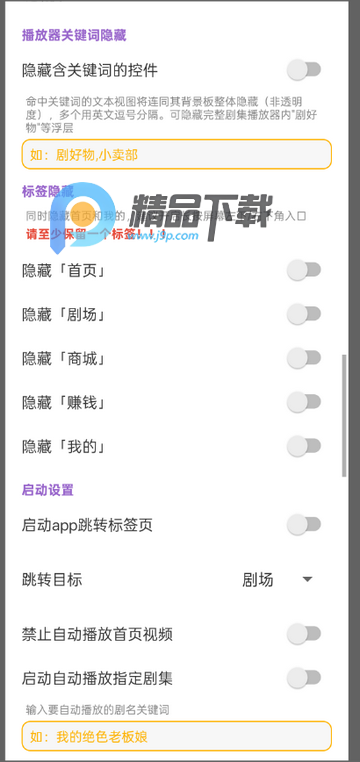
Task: Enable 启动app跳转标签页 switch
Action: [x=304, y=525]
